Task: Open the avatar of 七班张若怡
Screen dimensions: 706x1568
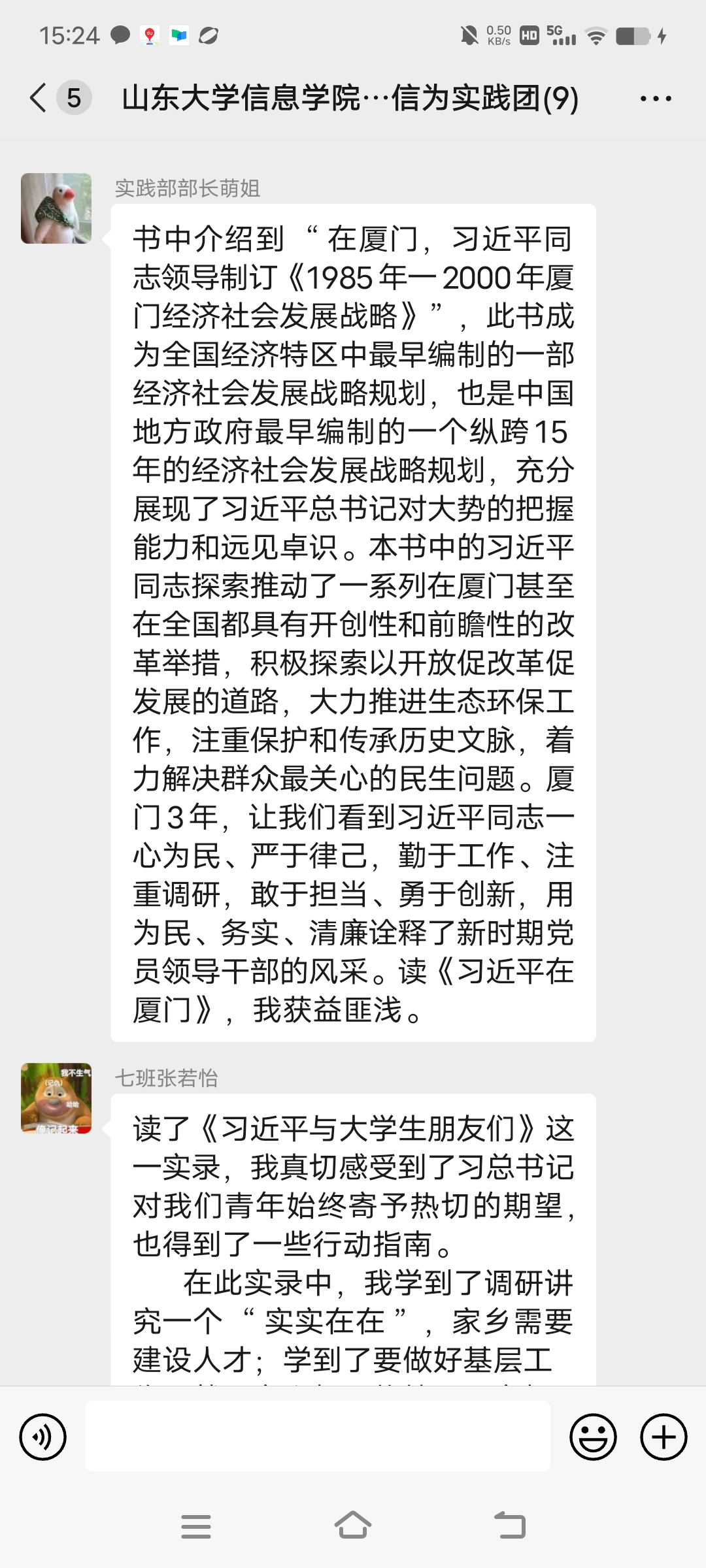Action: [56, 1098]
